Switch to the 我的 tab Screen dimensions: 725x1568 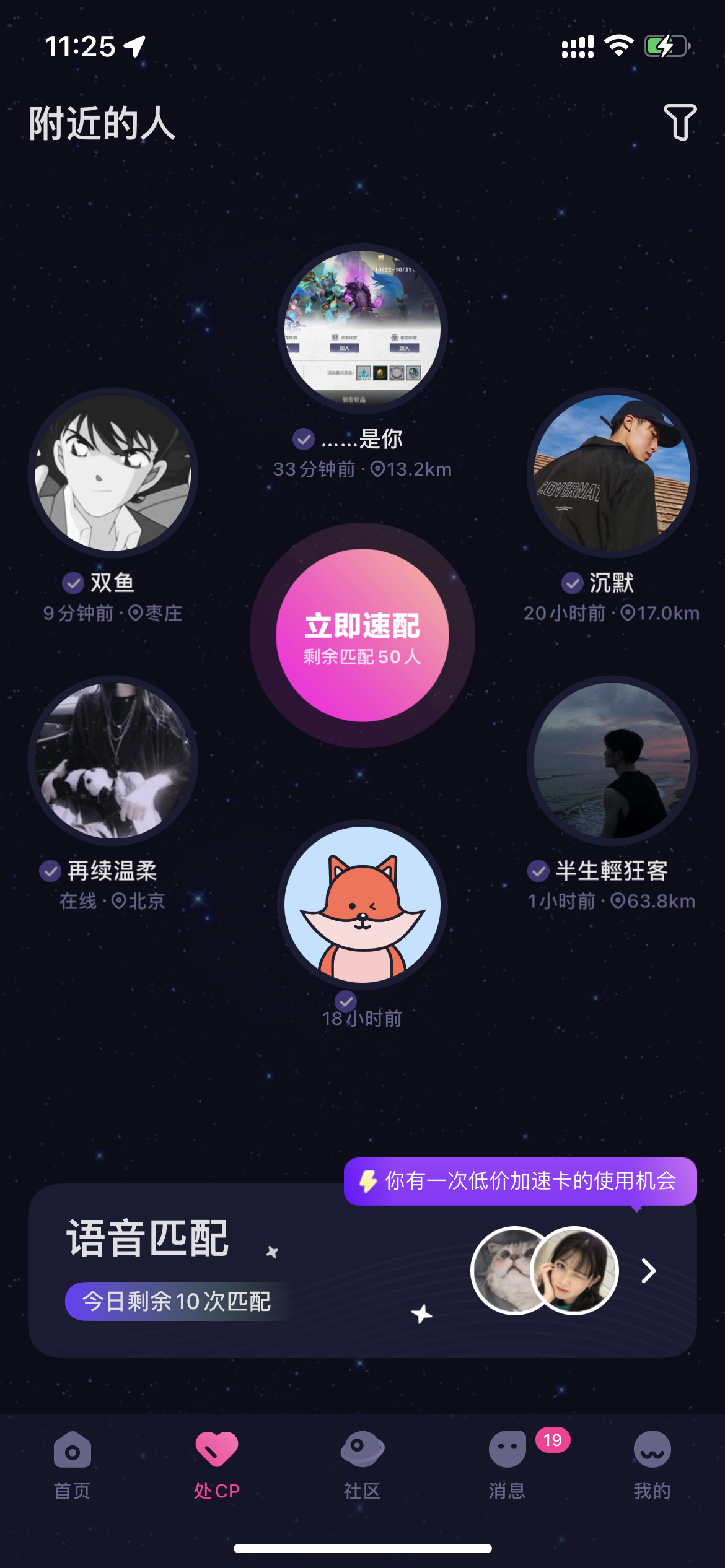point(652,1465)
